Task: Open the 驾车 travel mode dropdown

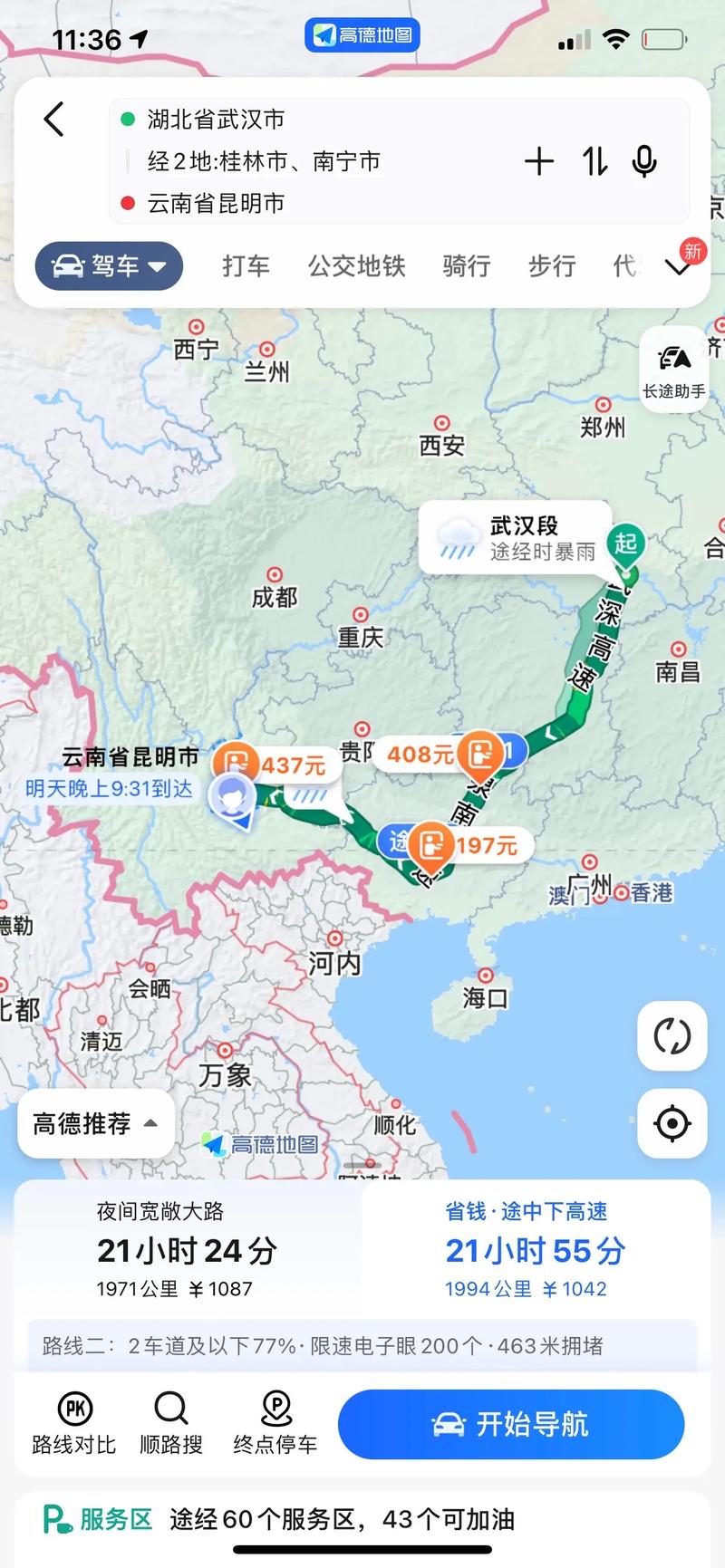Action: tap(108, 265)
